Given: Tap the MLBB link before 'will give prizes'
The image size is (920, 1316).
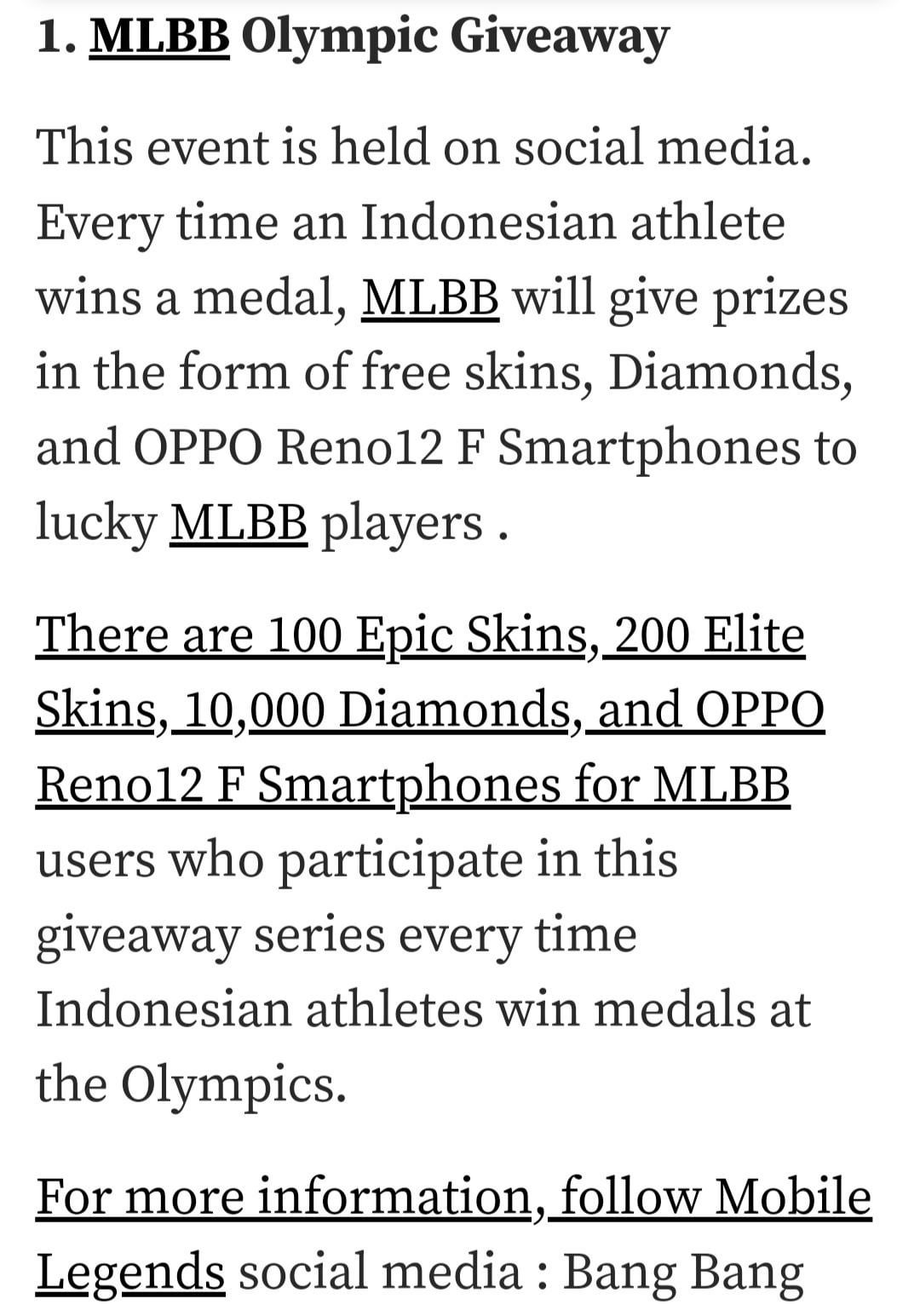Looking at the screenshot, I should pyautogui.click(x=430, y=297).
